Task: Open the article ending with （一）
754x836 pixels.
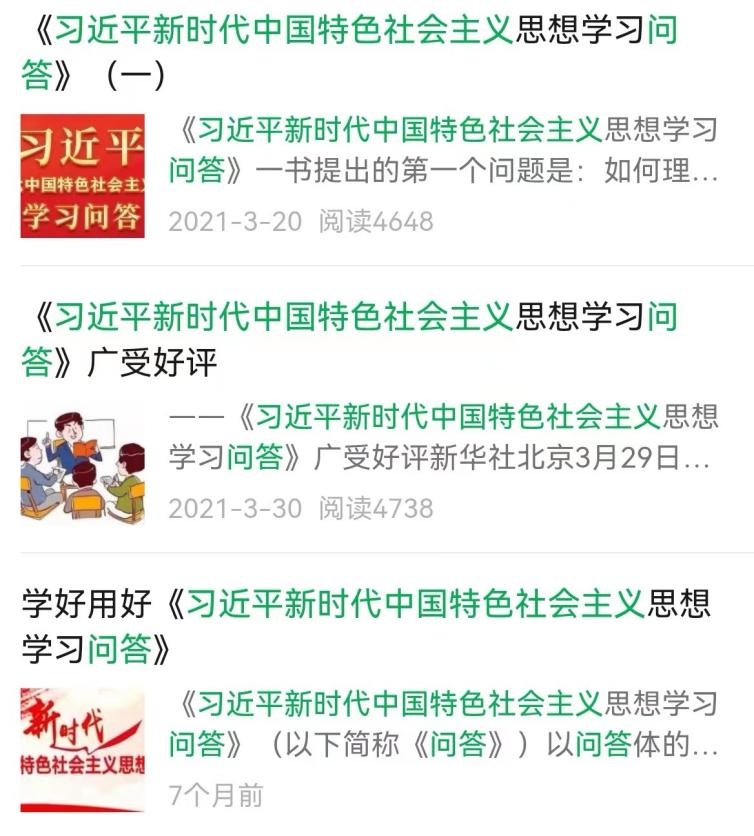Action: 350,52
